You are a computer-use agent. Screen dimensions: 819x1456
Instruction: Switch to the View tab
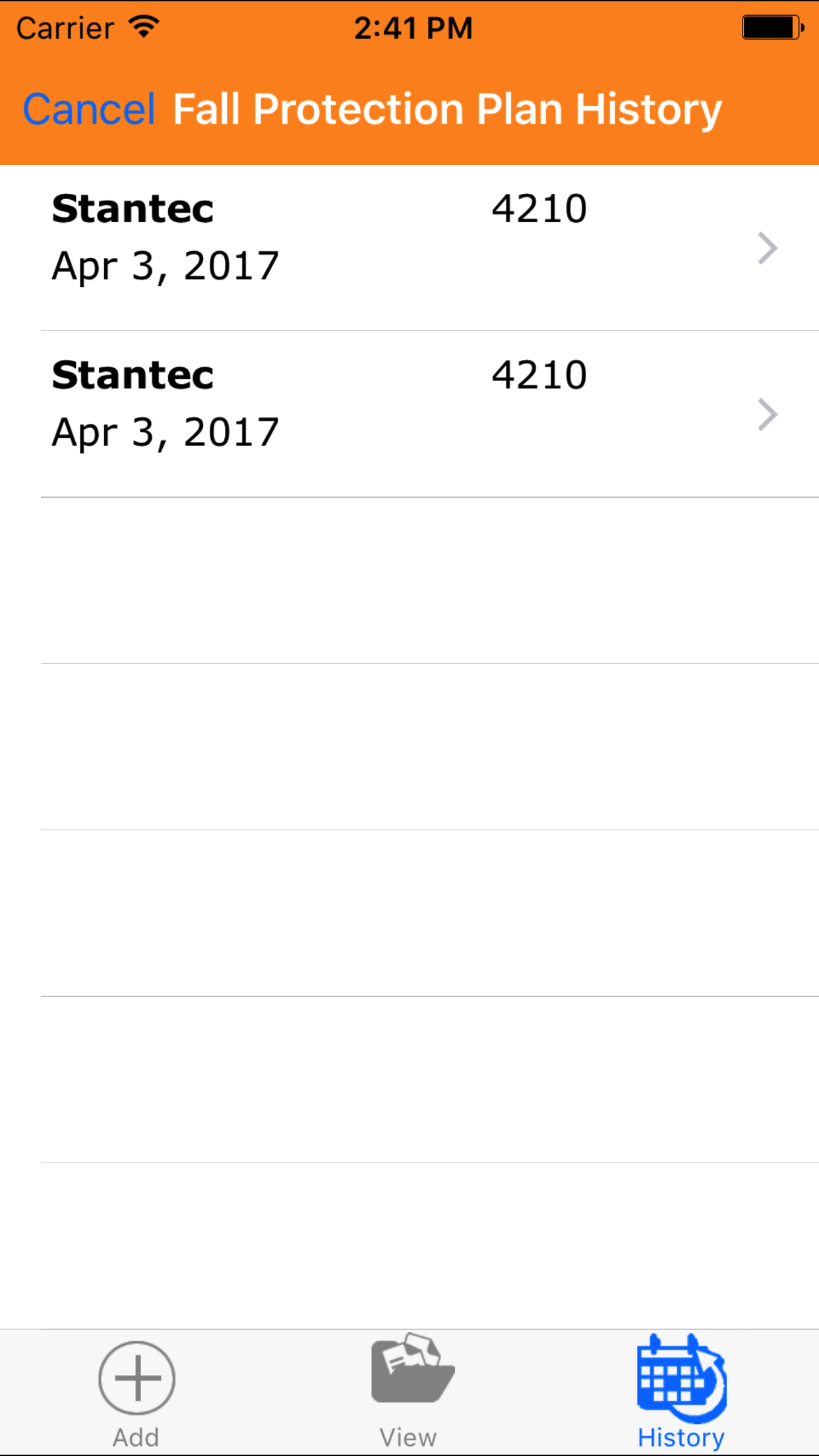(x=409, y=1393)
